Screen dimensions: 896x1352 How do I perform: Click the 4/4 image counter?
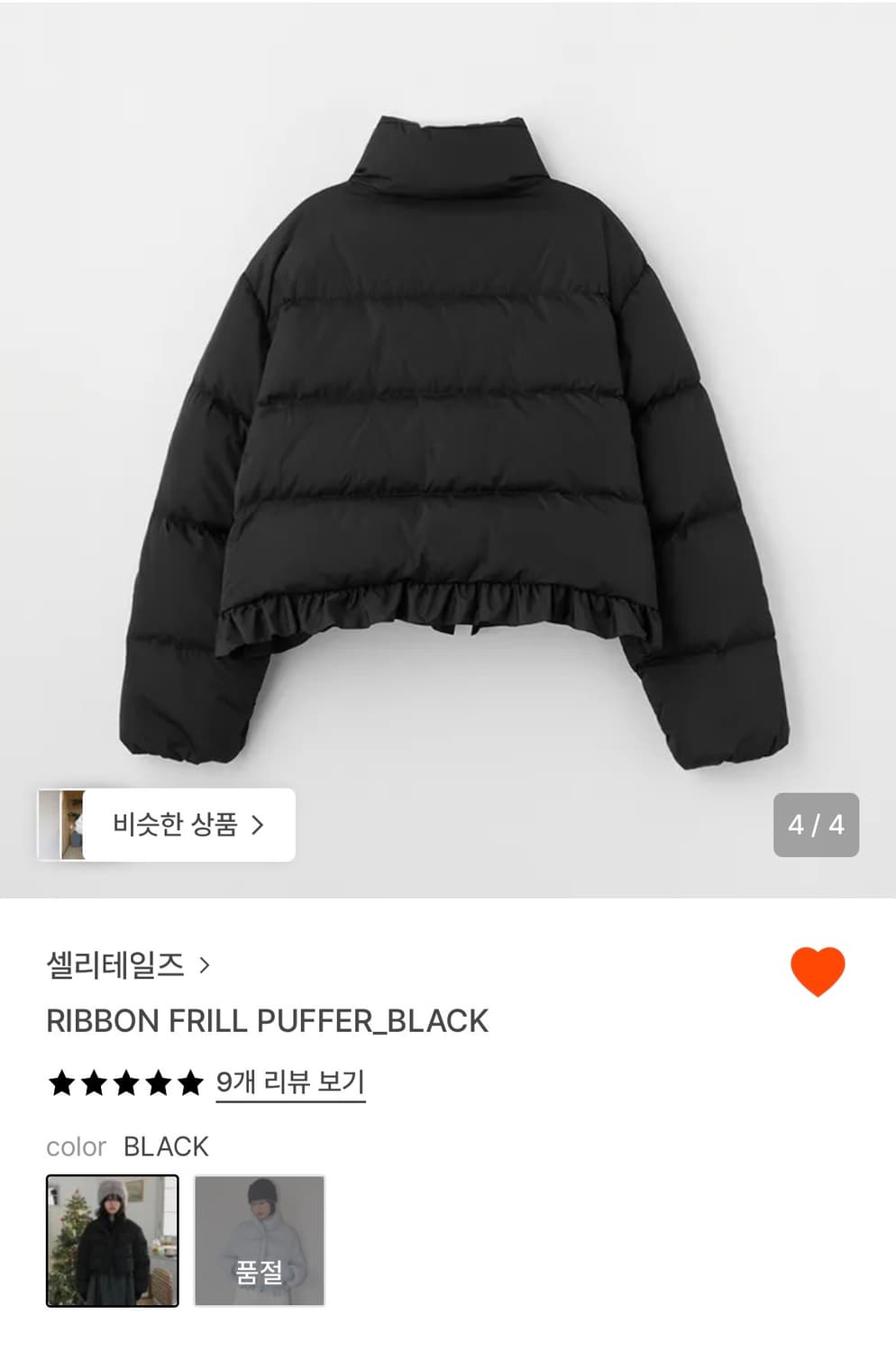coord(817,825)
